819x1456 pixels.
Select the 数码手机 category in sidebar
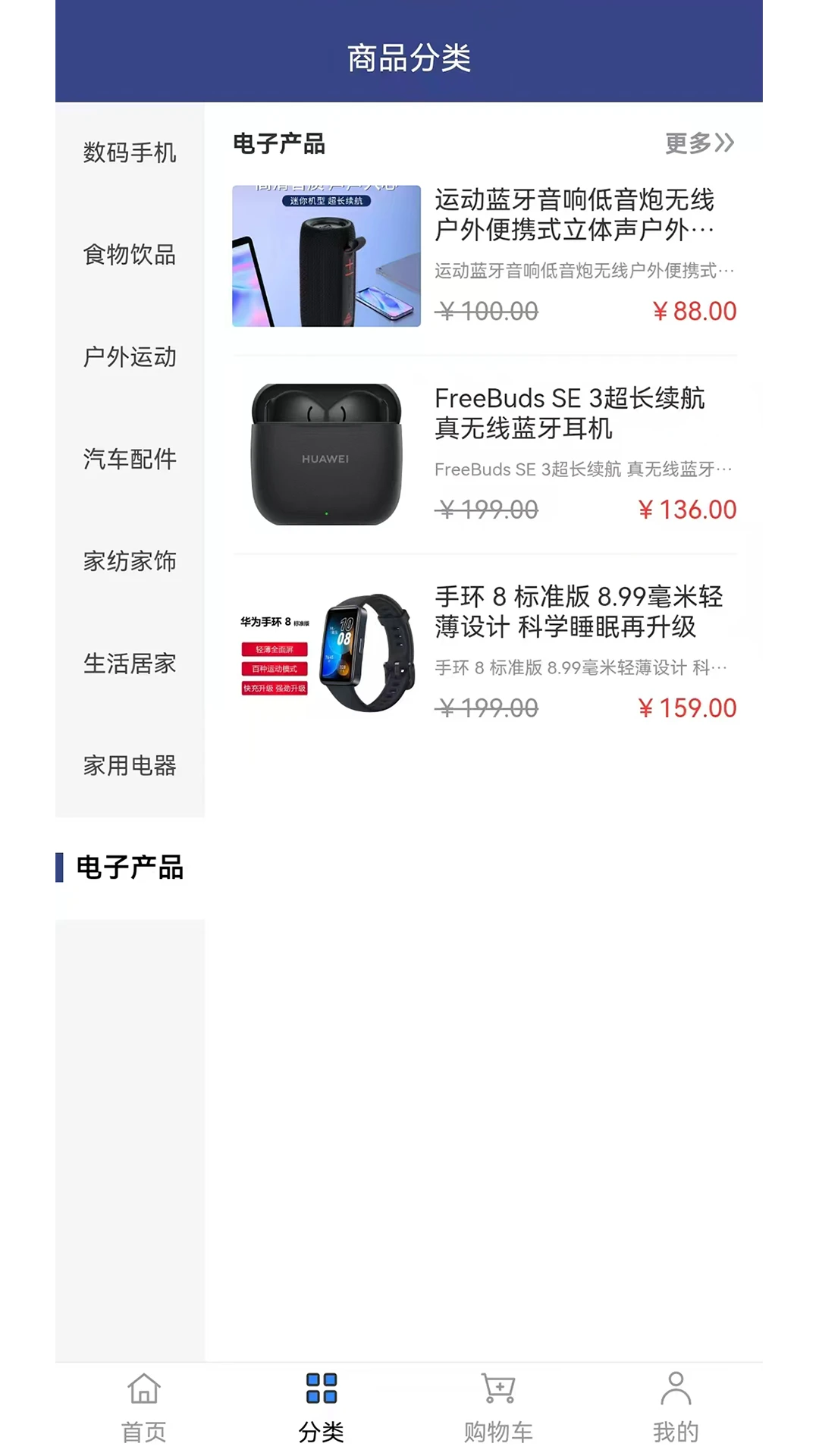129,152
